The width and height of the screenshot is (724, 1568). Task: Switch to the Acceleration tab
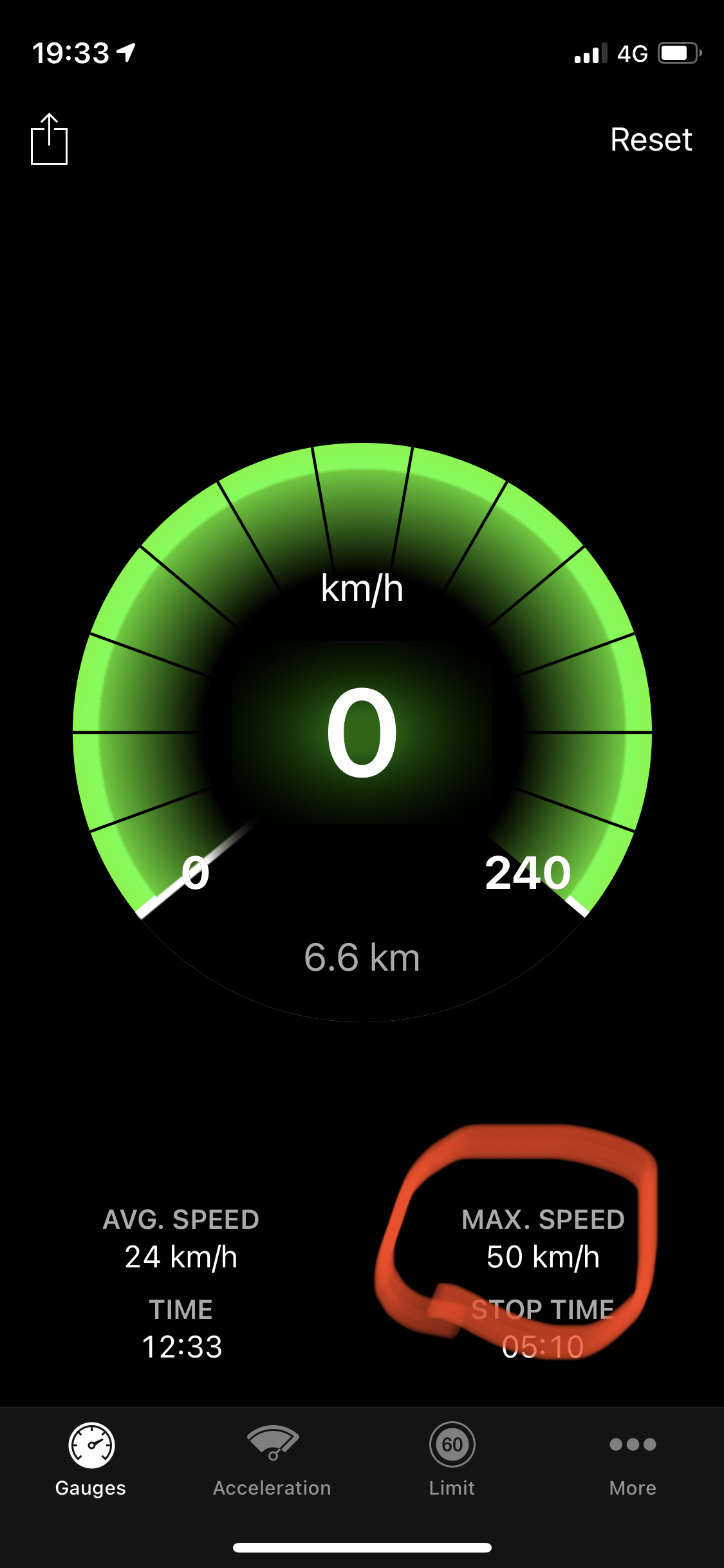(272, 1460)
